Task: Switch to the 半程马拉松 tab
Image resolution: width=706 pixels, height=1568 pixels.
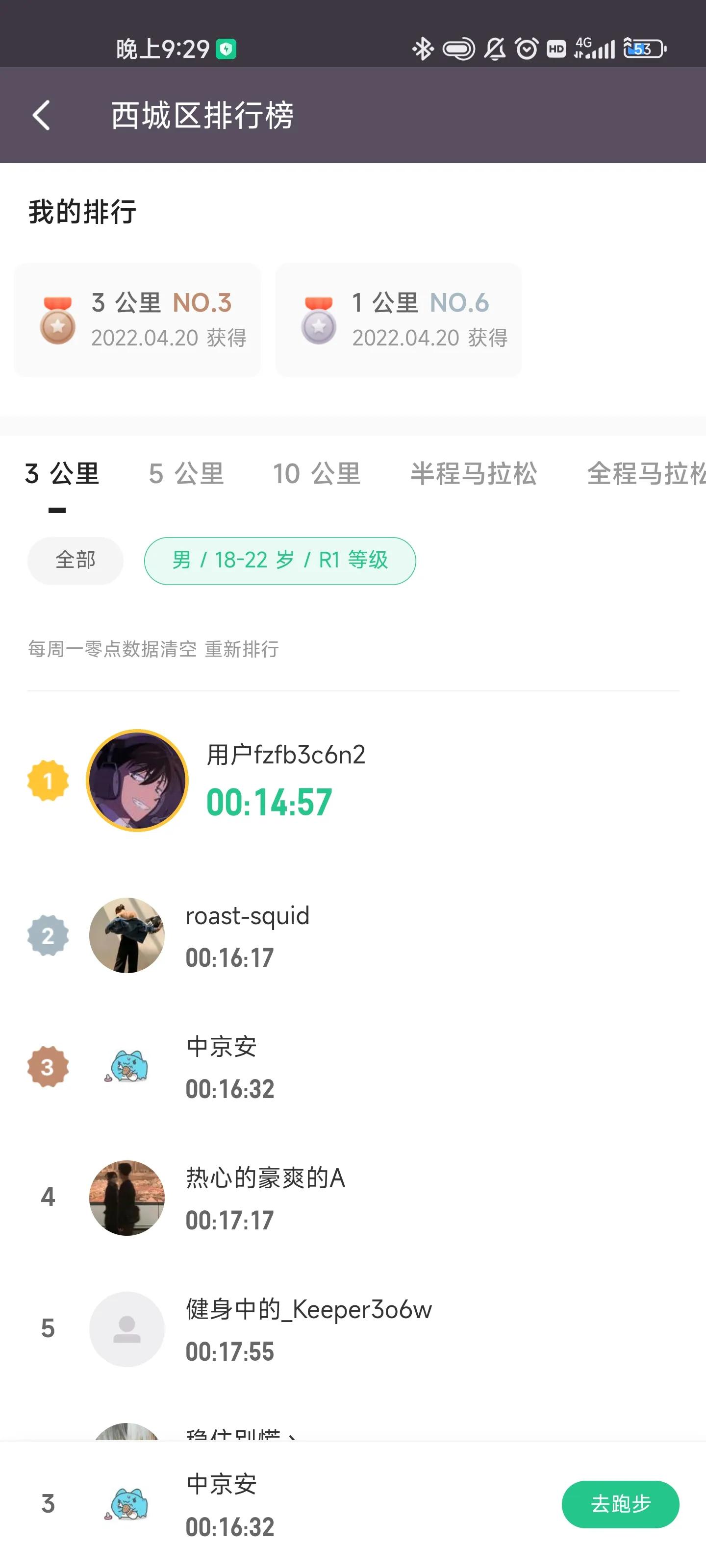Action: pos(475,475)
